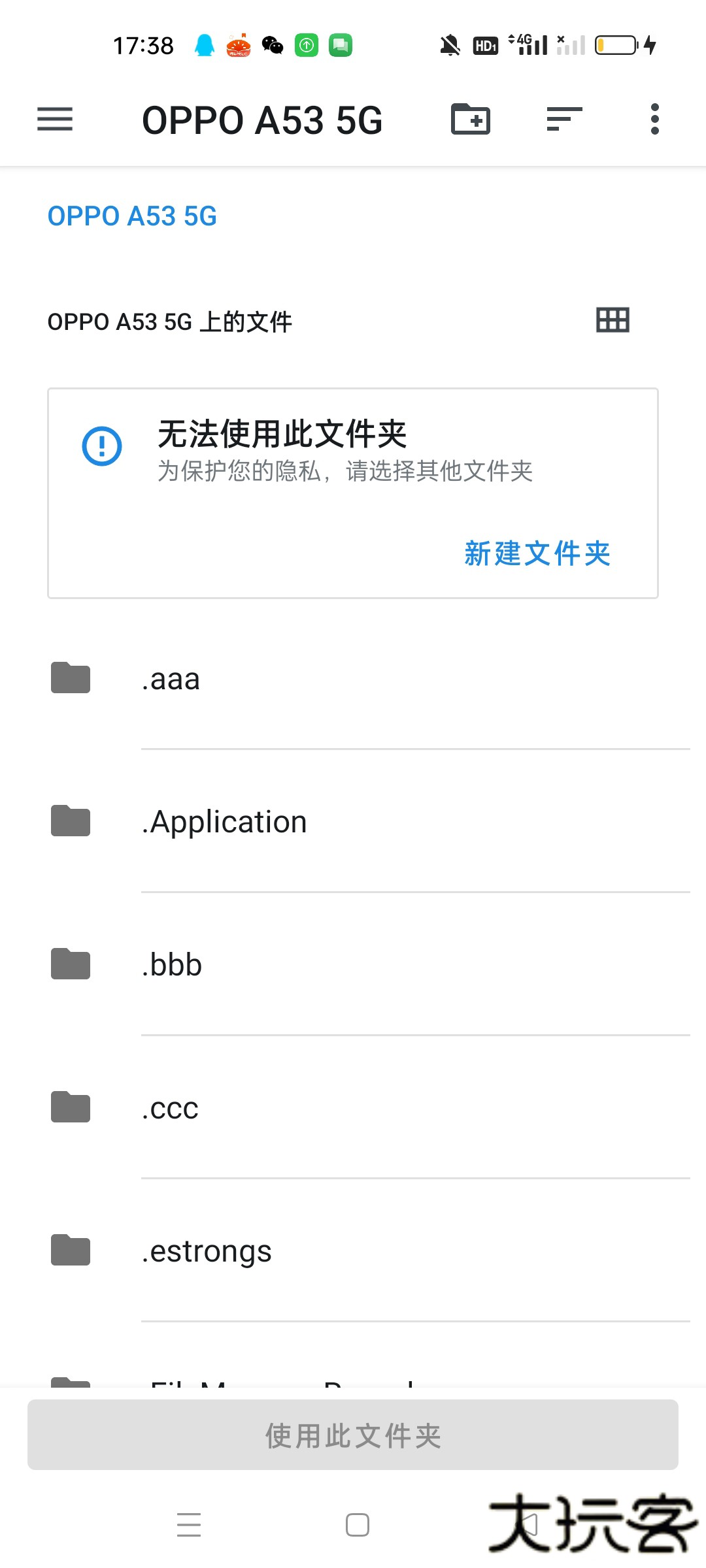Click the blue warning info icon

[x=102, y=444]
